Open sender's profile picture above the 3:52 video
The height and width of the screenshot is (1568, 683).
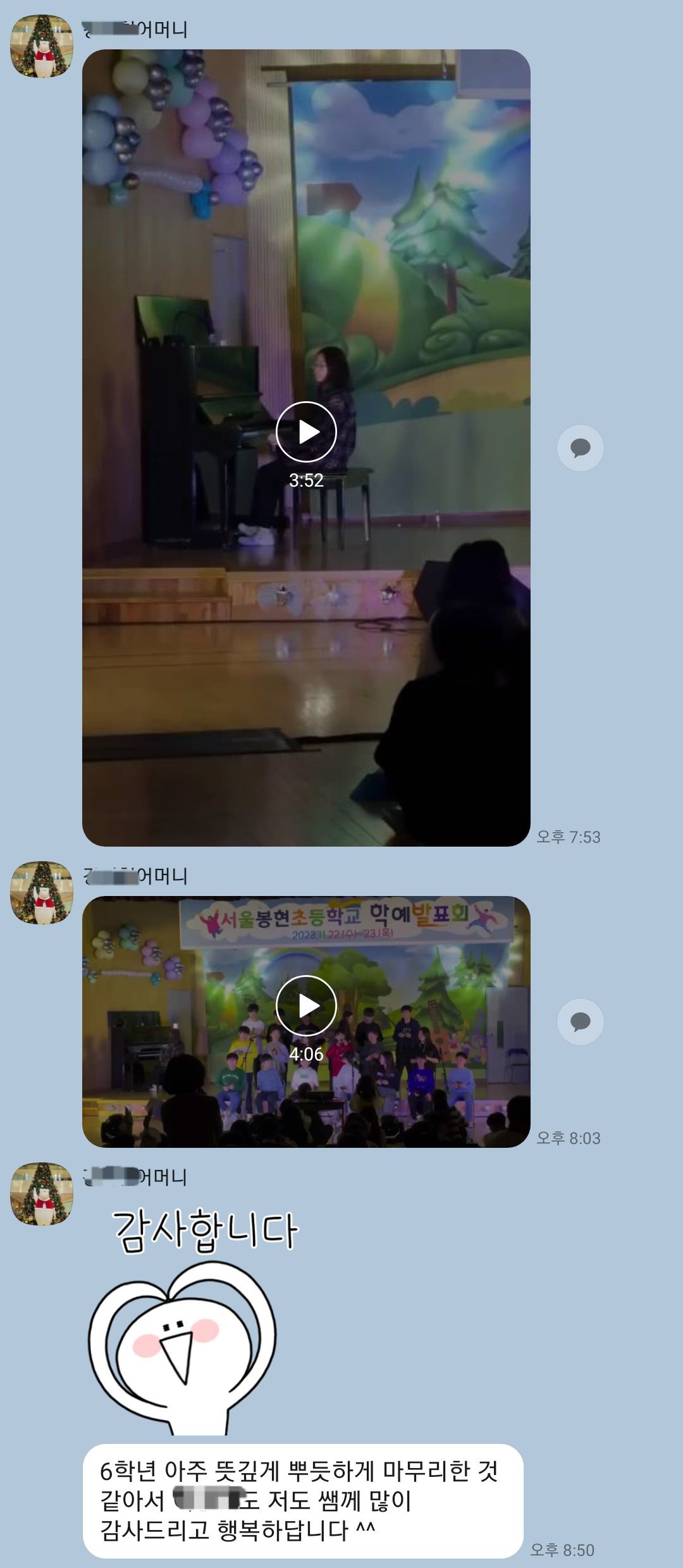click(x=42, y=46)
